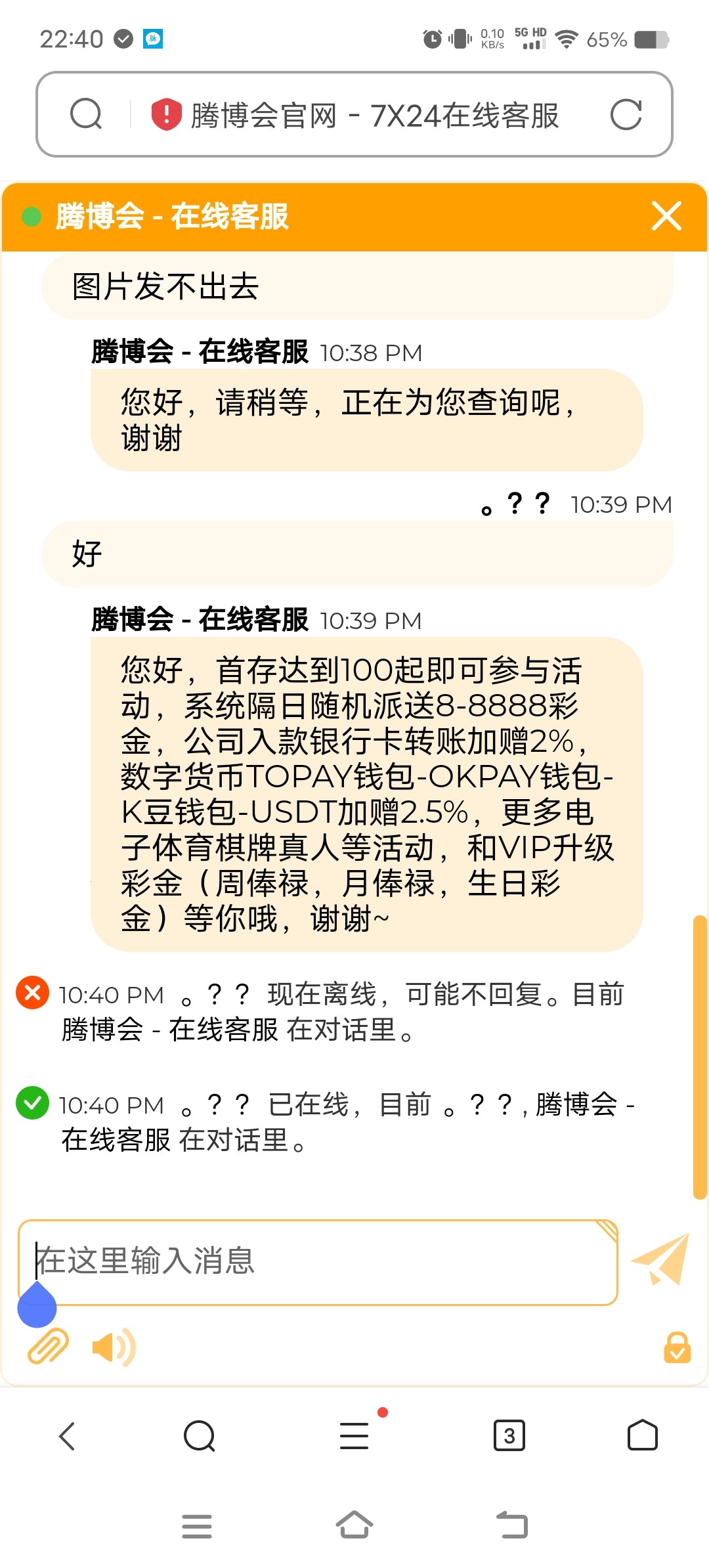Tap the search icon in the address bar
This screenshot has width=709, height=1568.
click(86, 115)
